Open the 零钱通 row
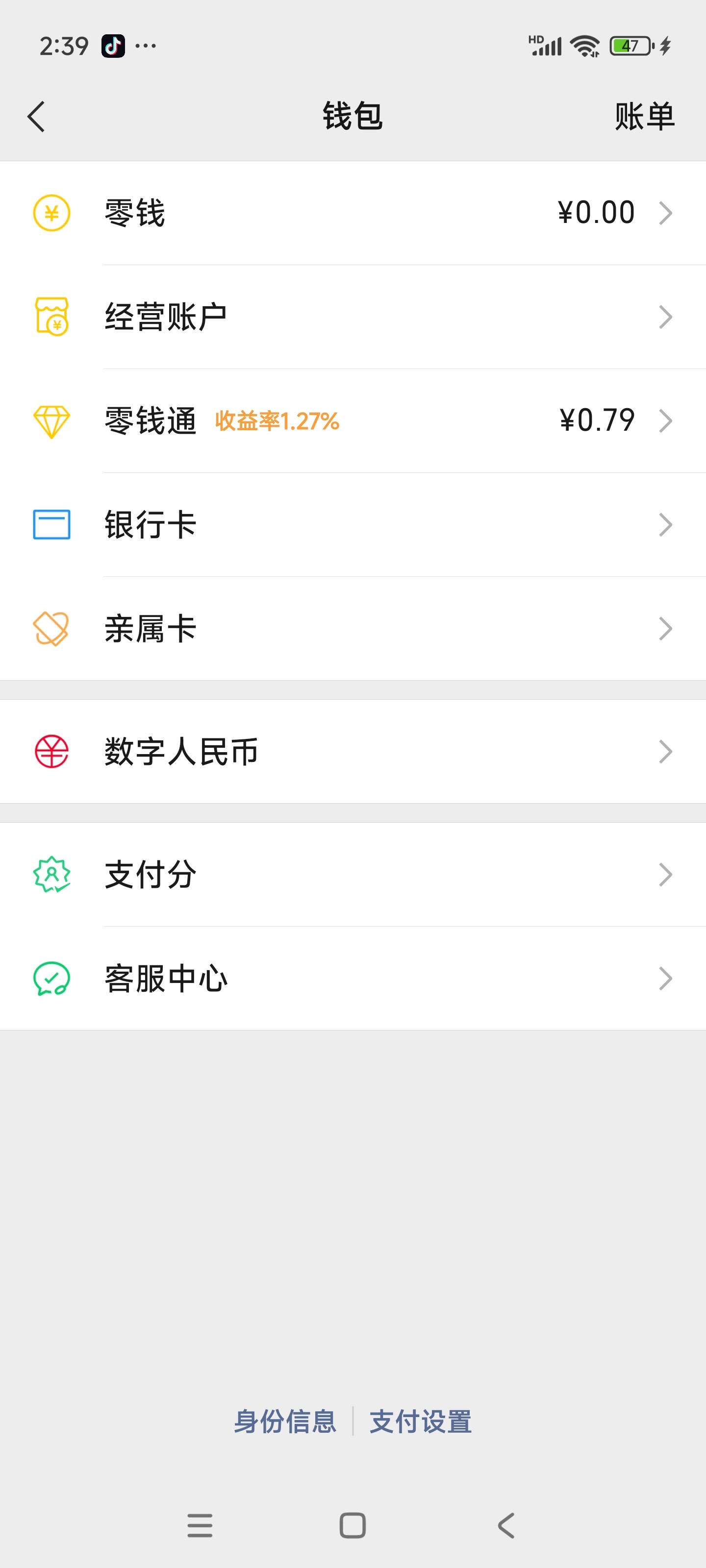Image resolution: width=706 pixels, height=1568 pixels. point(353,420)
